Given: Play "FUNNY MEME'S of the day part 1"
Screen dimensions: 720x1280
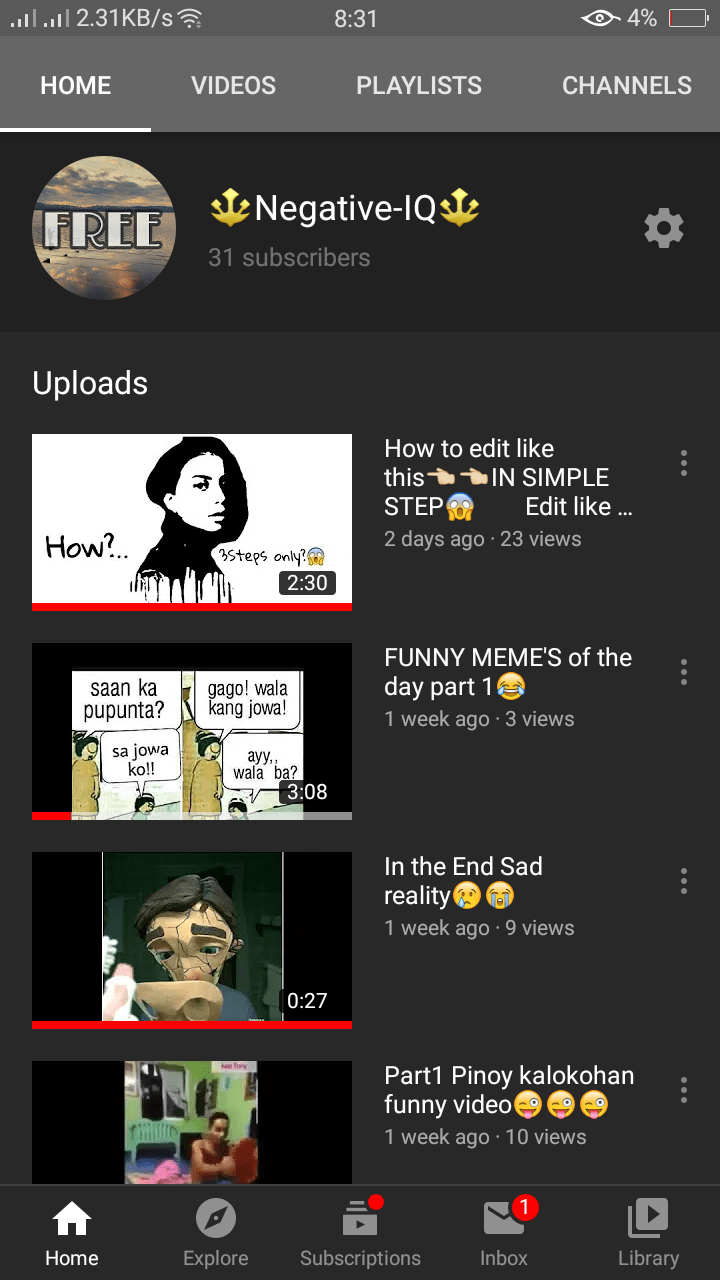Looking at the screenshot, I should click(192, 730).
